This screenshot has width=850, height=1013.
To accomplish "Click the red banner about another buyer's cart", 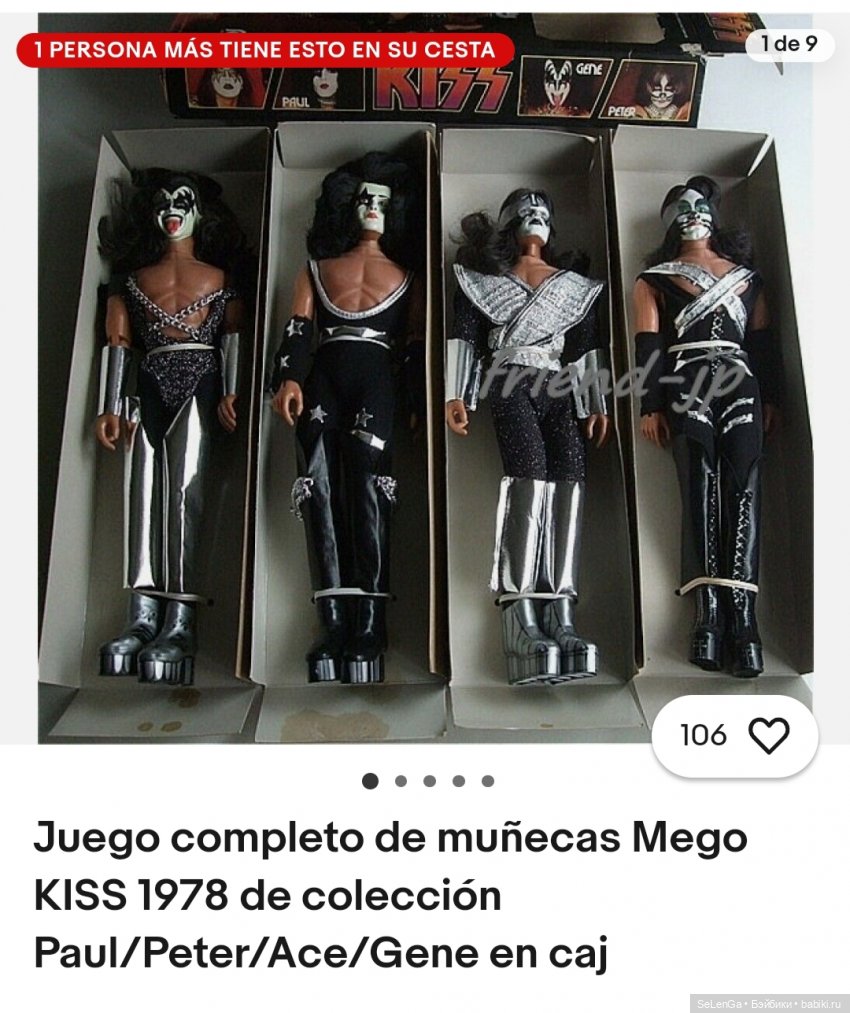I will click(260, 45).
